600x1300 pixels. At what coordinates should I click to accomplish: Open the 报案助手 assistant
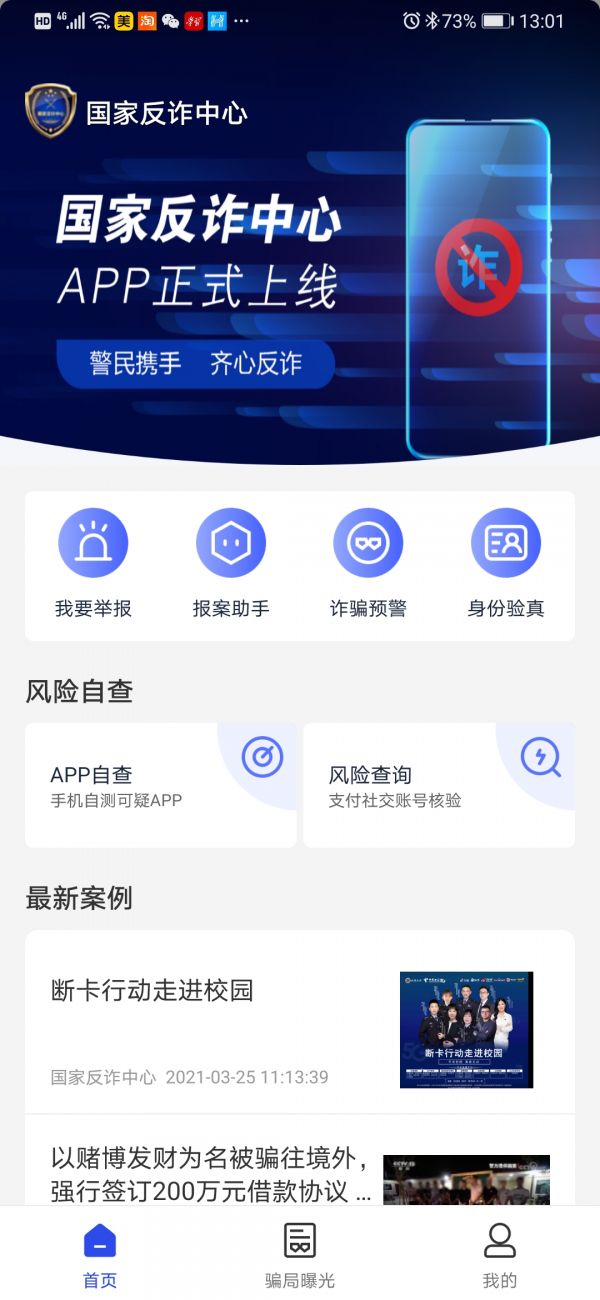coord(231,564)
